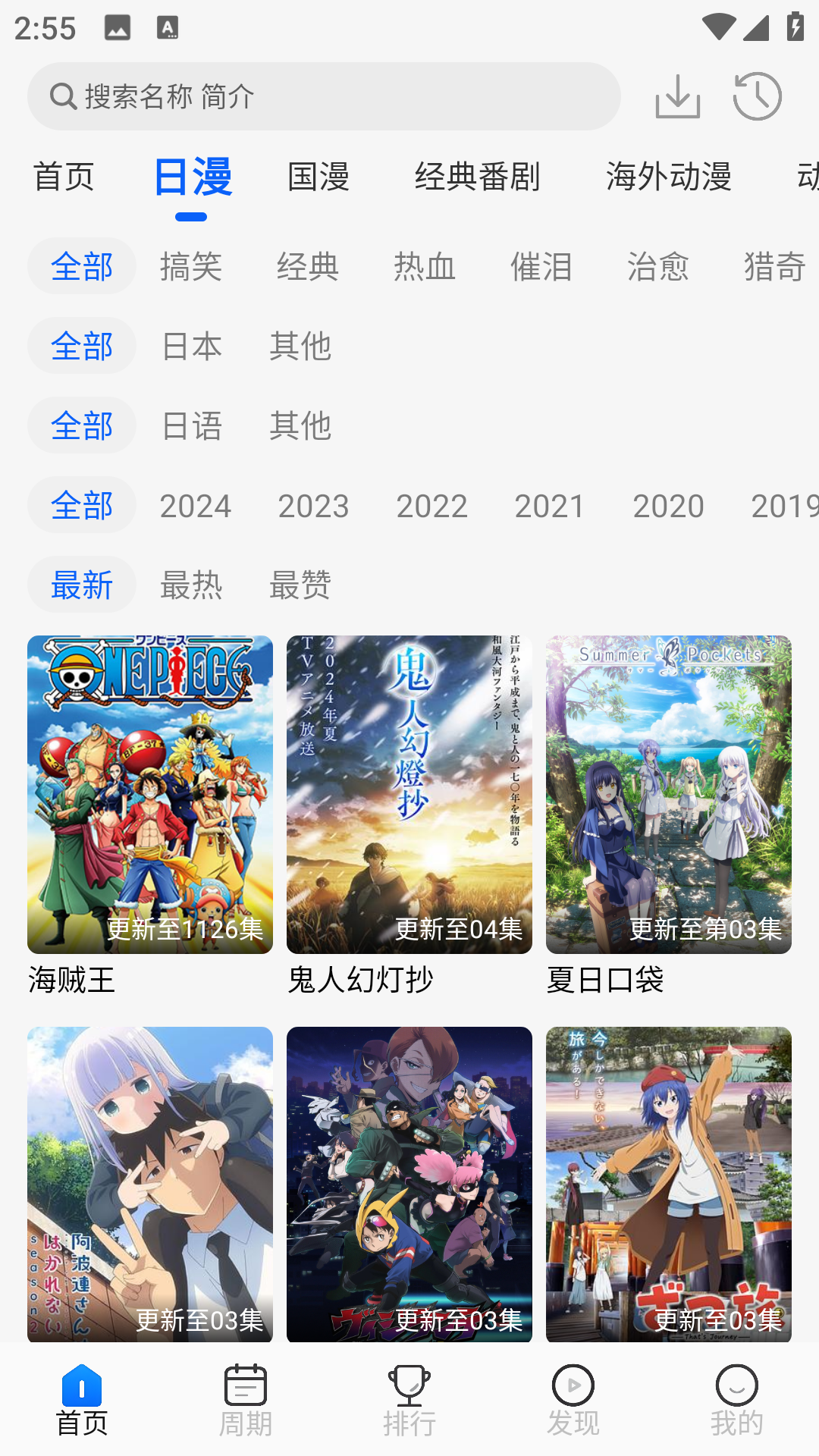
Task: Switch to the 经典番剧 top tab
Action: (477, 177)
